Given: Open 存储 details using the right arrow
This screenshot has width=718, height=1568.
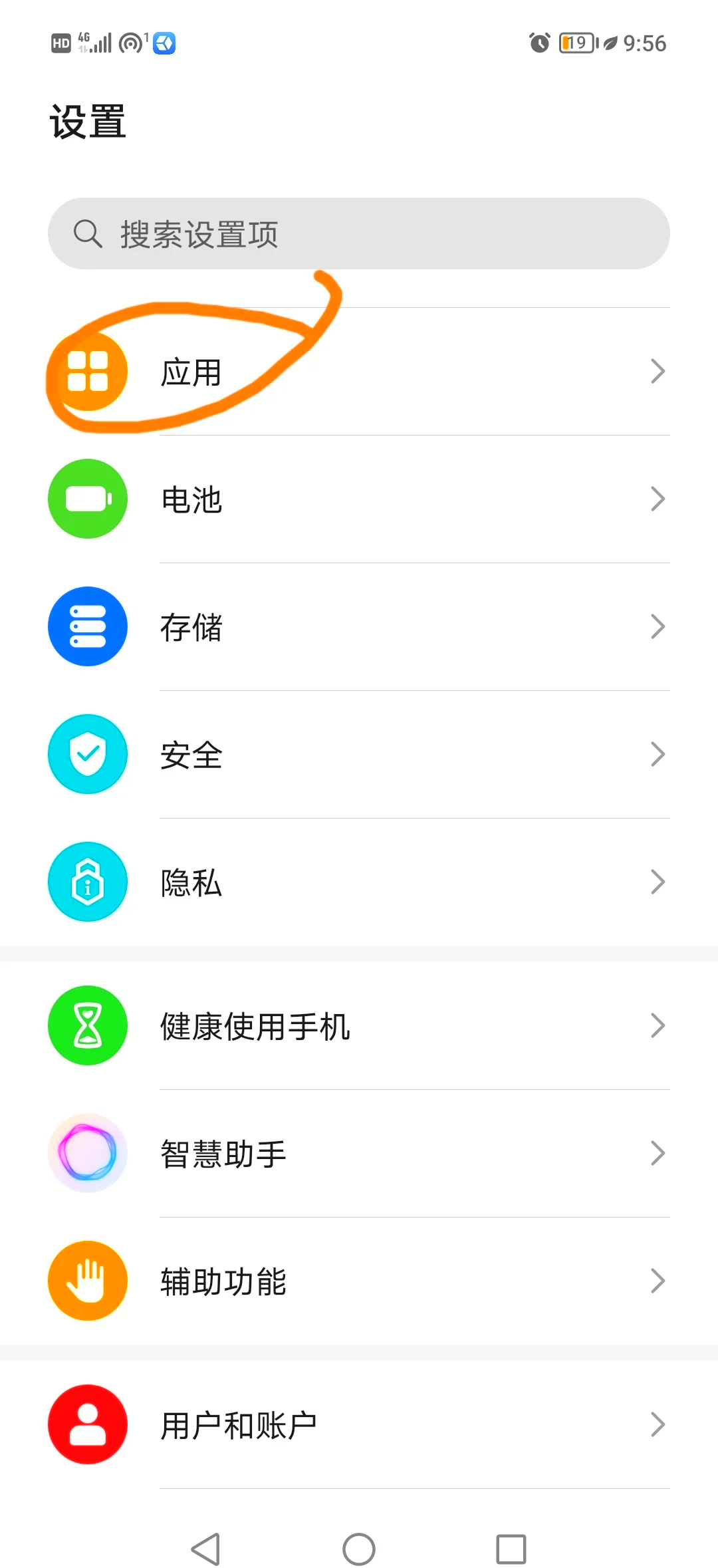Looking at the screenshot, I should pos(658,626).
